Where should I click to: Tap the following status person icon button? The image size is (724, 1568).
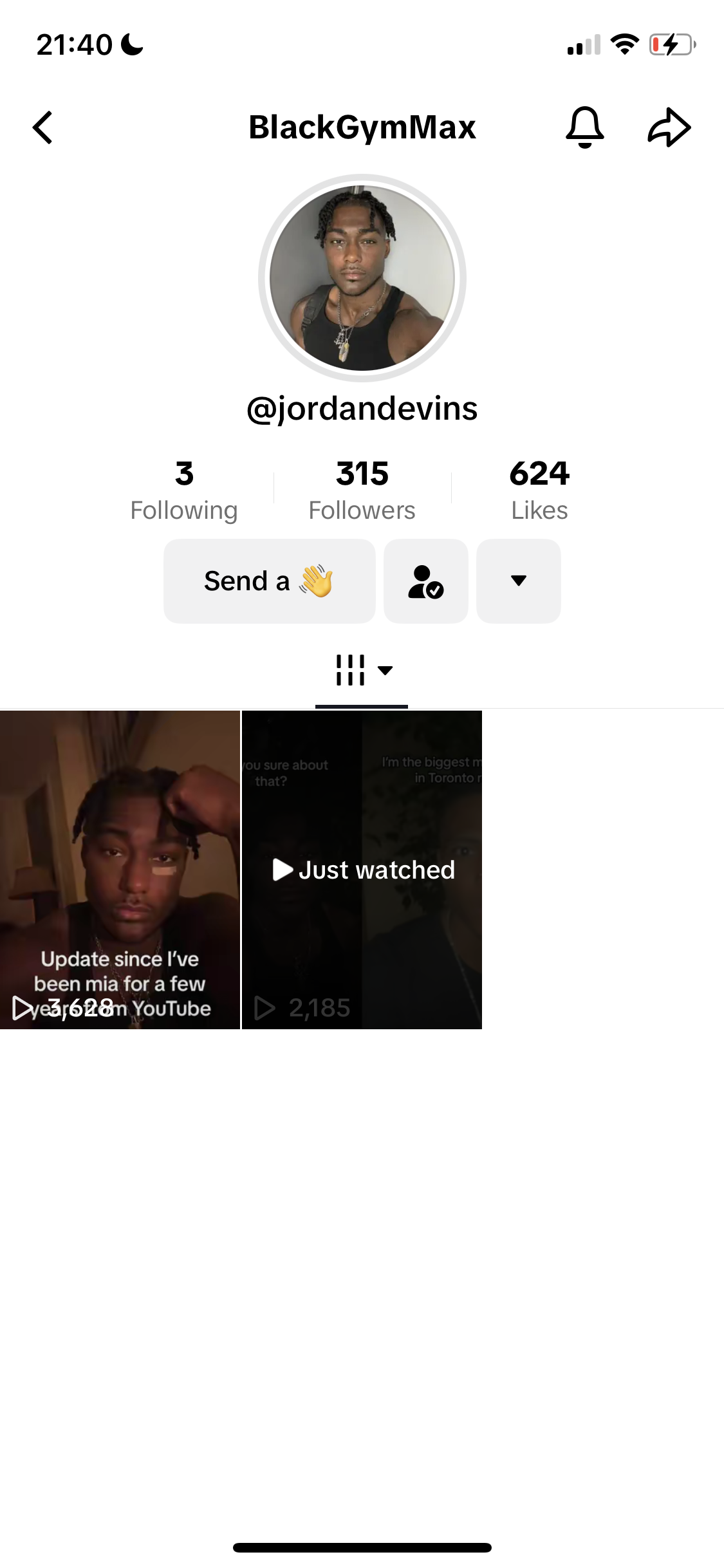pyautogui.click(x=425, y=581)
